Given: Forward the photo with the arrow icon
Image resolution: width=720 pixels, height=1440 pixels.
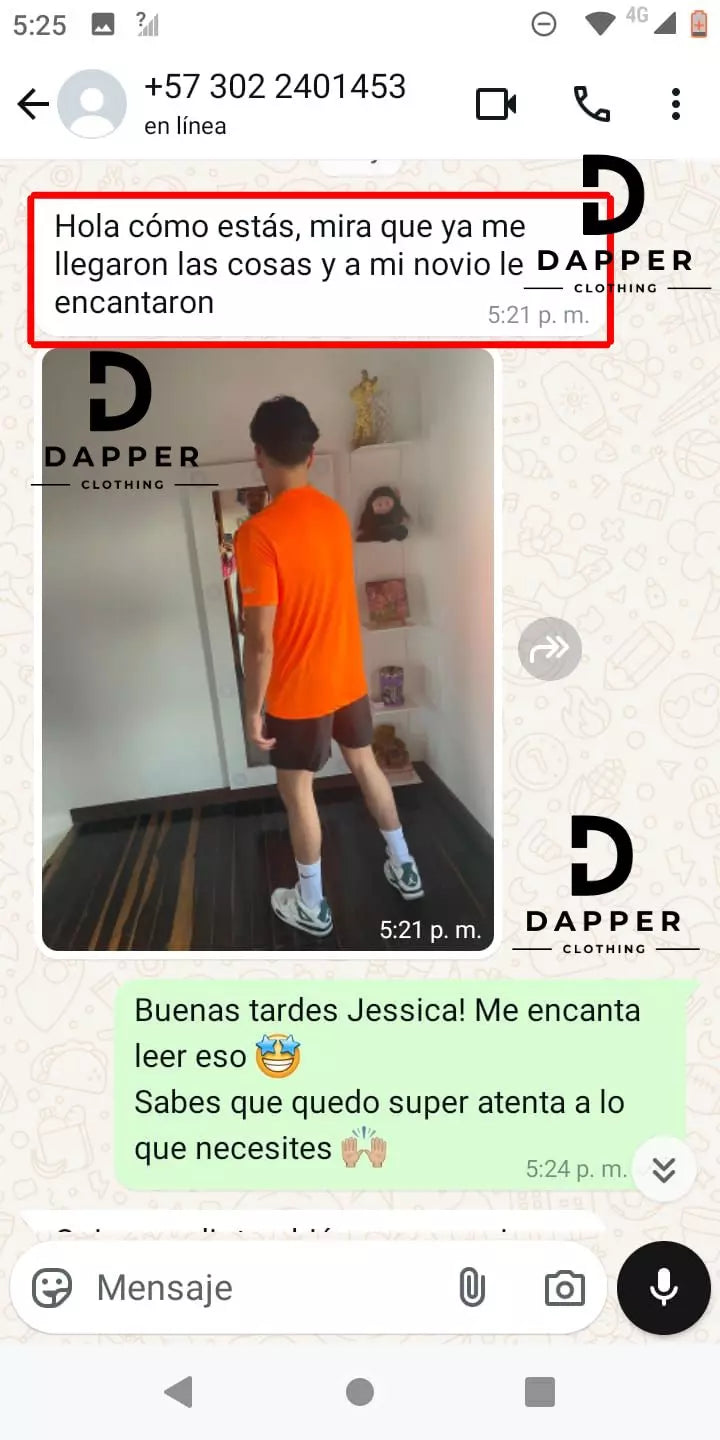Looking at the screenshot, I should pos(549,650).
